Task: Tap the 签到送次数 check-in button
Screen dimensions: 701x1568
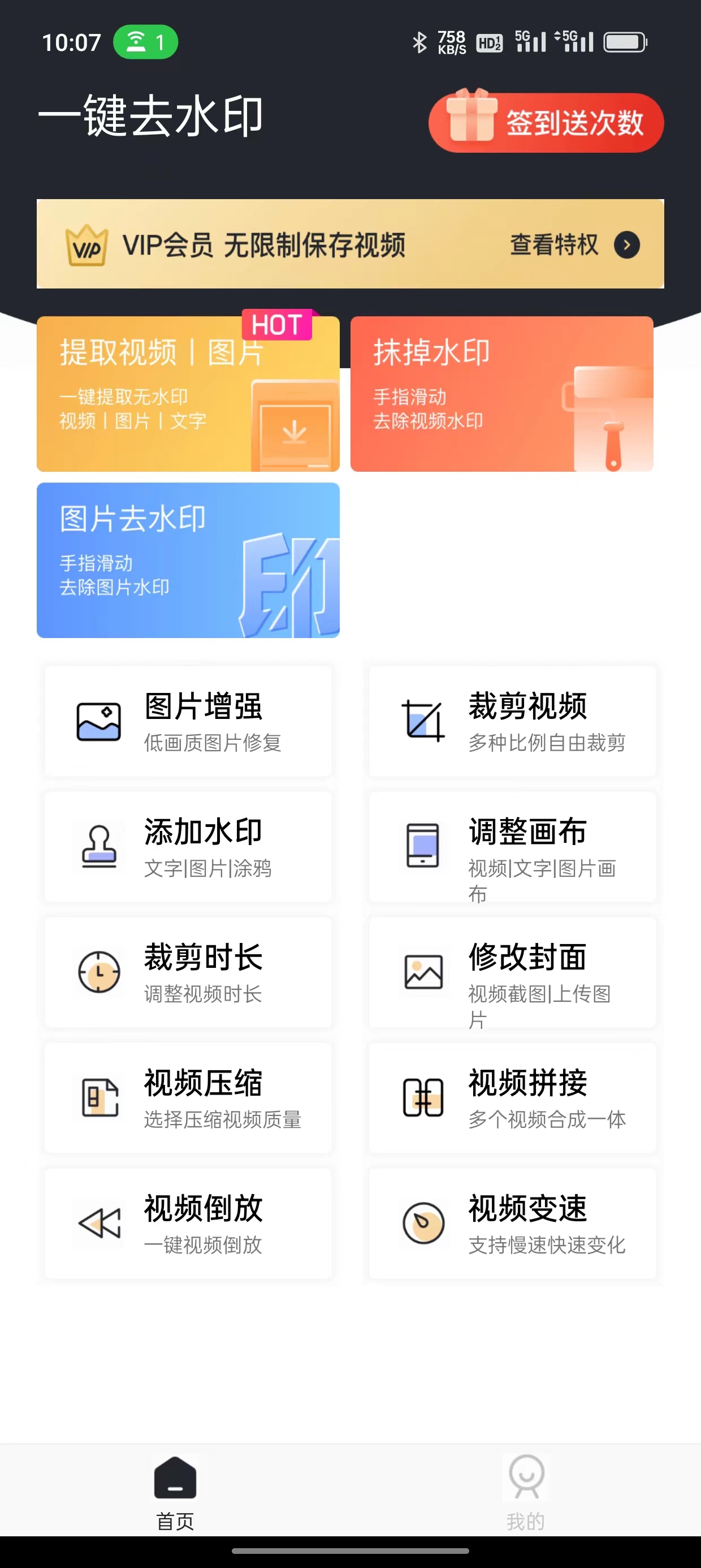Action: 546,122
